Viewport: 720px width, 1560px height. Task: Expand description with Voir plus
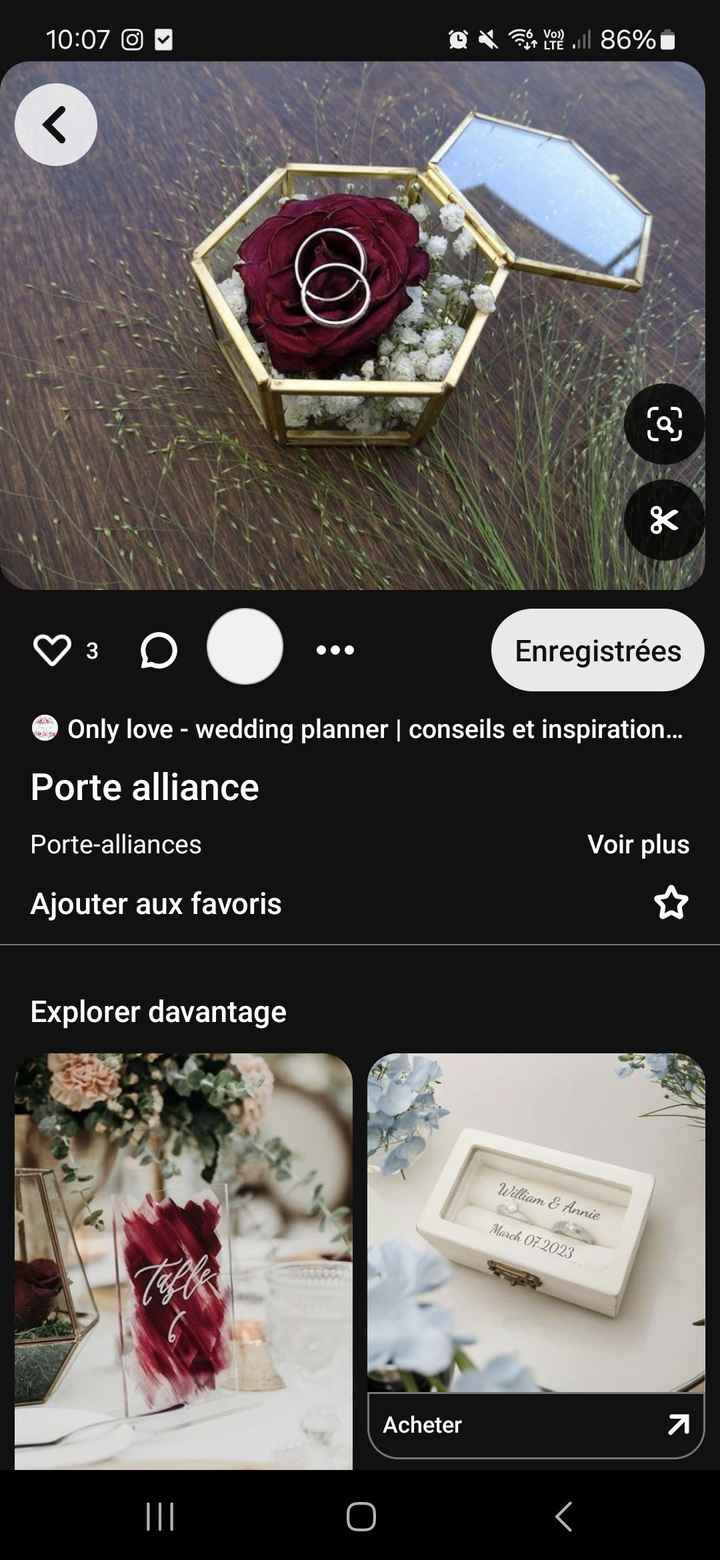[x=638, y=844]
